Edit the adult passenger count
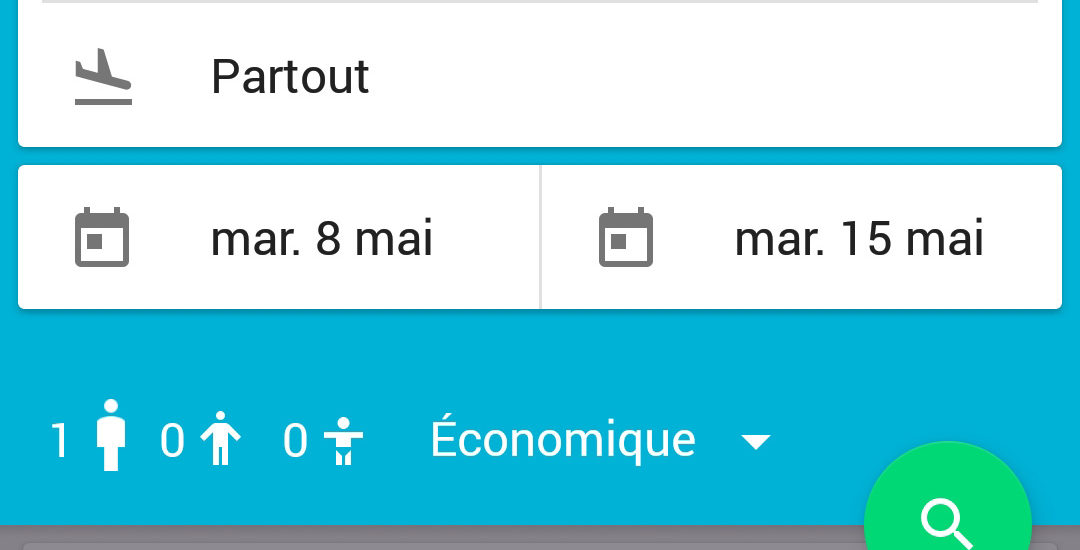Viewport: 1080px width, 550px height. [x=89, y=439]
